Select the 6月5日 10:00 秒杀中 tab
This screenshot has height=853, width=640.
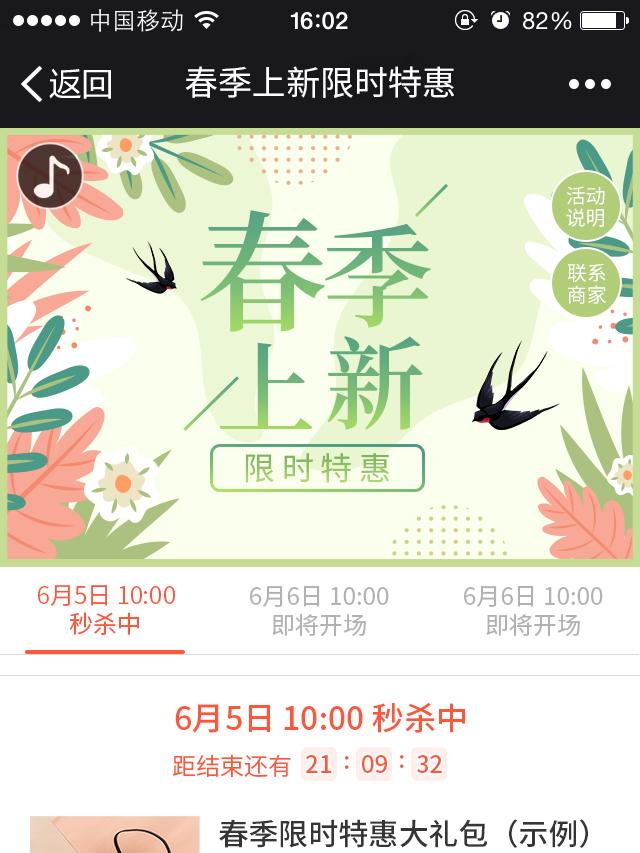tap(106, 610)
